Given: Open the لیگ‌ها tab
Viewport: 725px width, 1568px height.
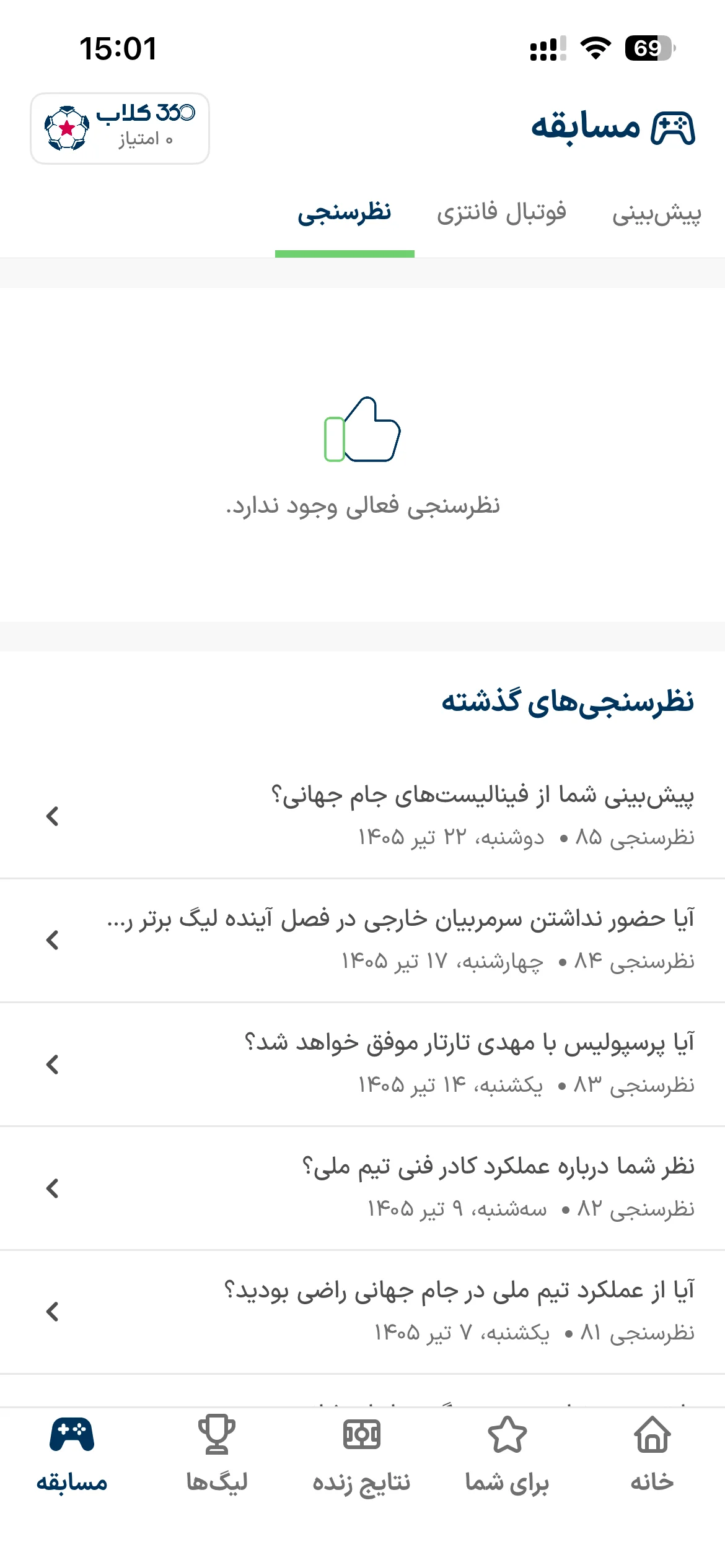Looking at the screenshot, I should pos(217,1454).
